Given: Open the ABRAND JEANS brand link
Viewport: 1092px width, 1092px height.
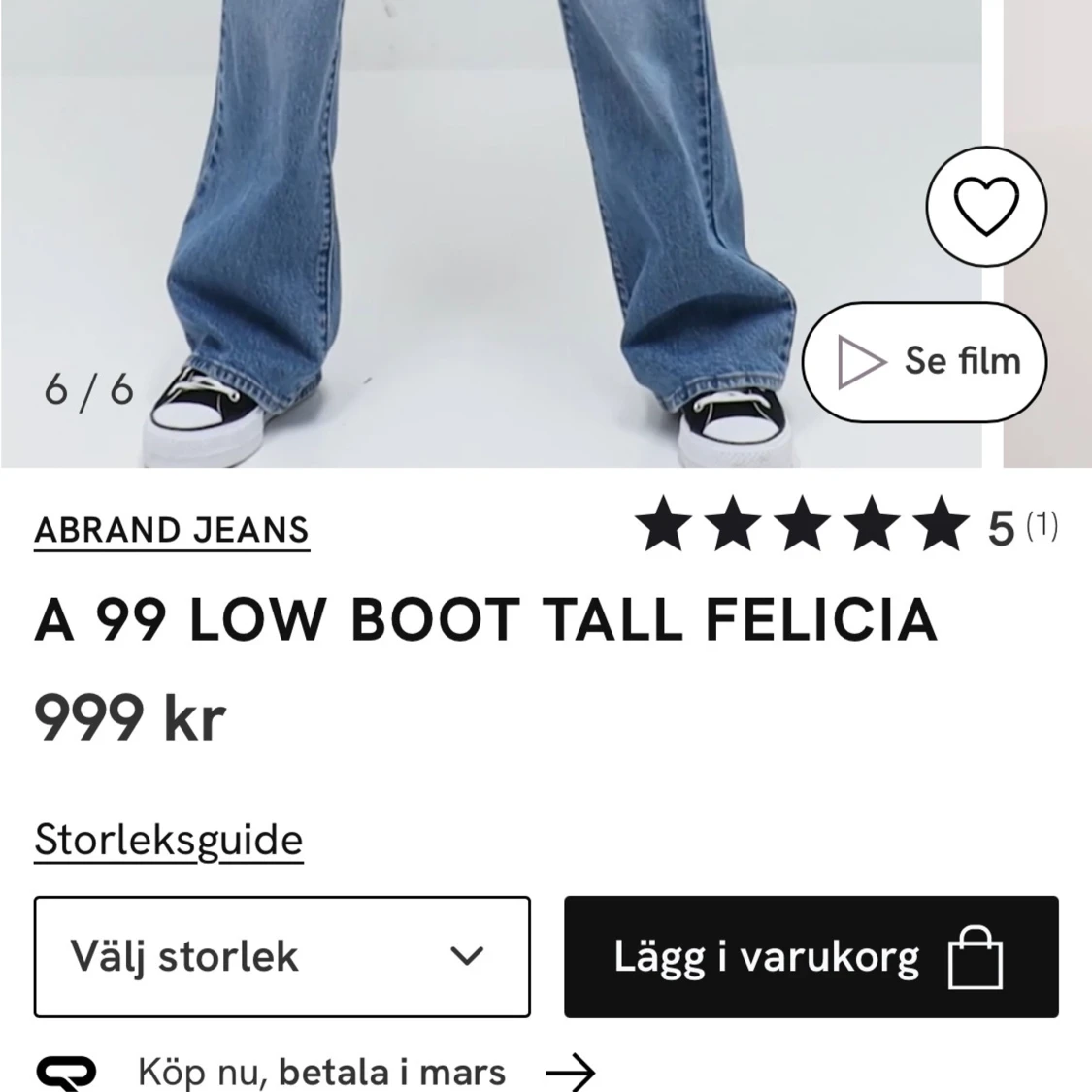Looking at the screenshot, I should click(172, 530).
